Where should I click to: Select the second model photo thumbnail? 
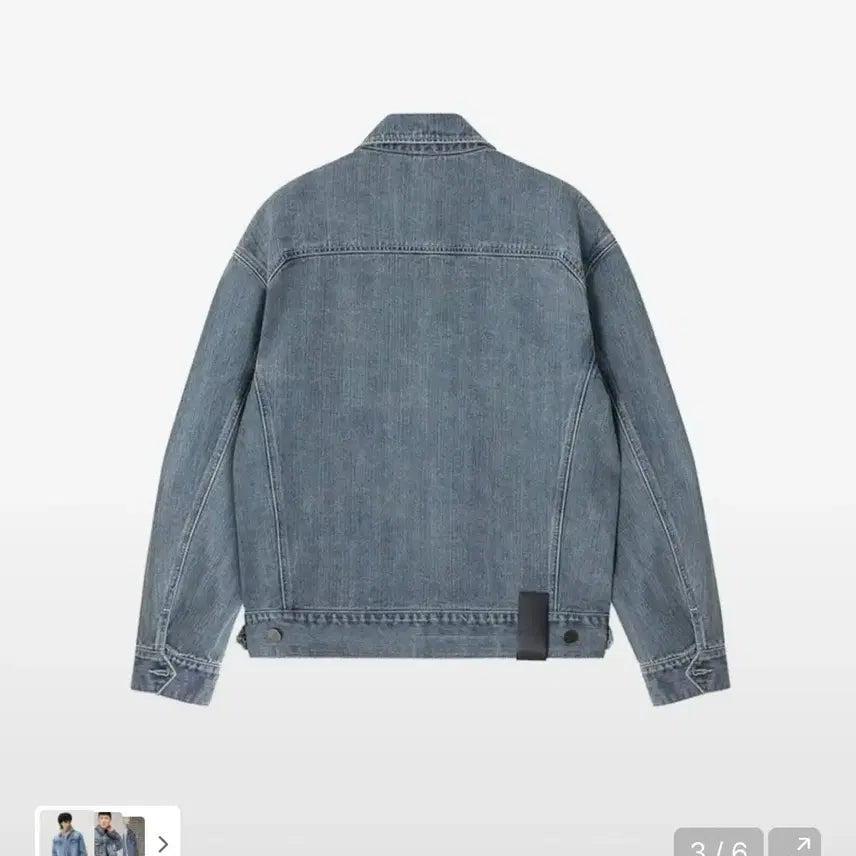pos(108,836)
